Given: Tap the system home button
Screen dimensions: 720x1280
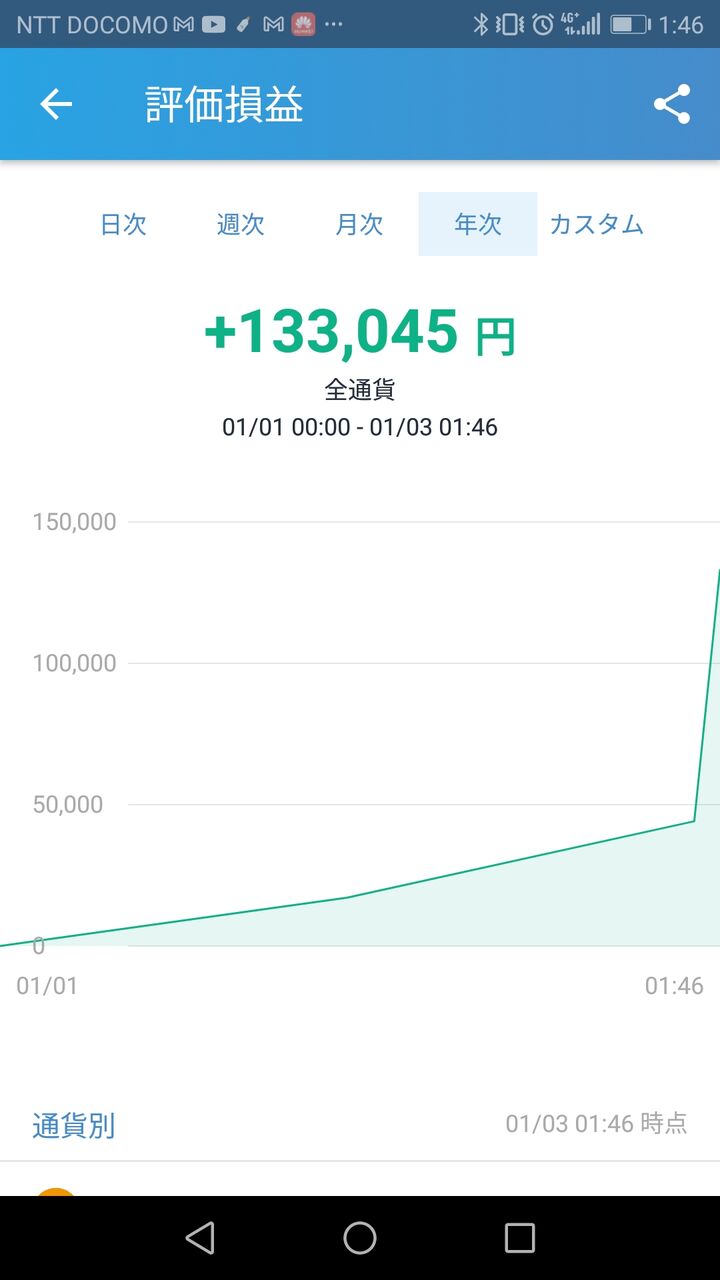Looking at the screenshot, I should 360,1238.
